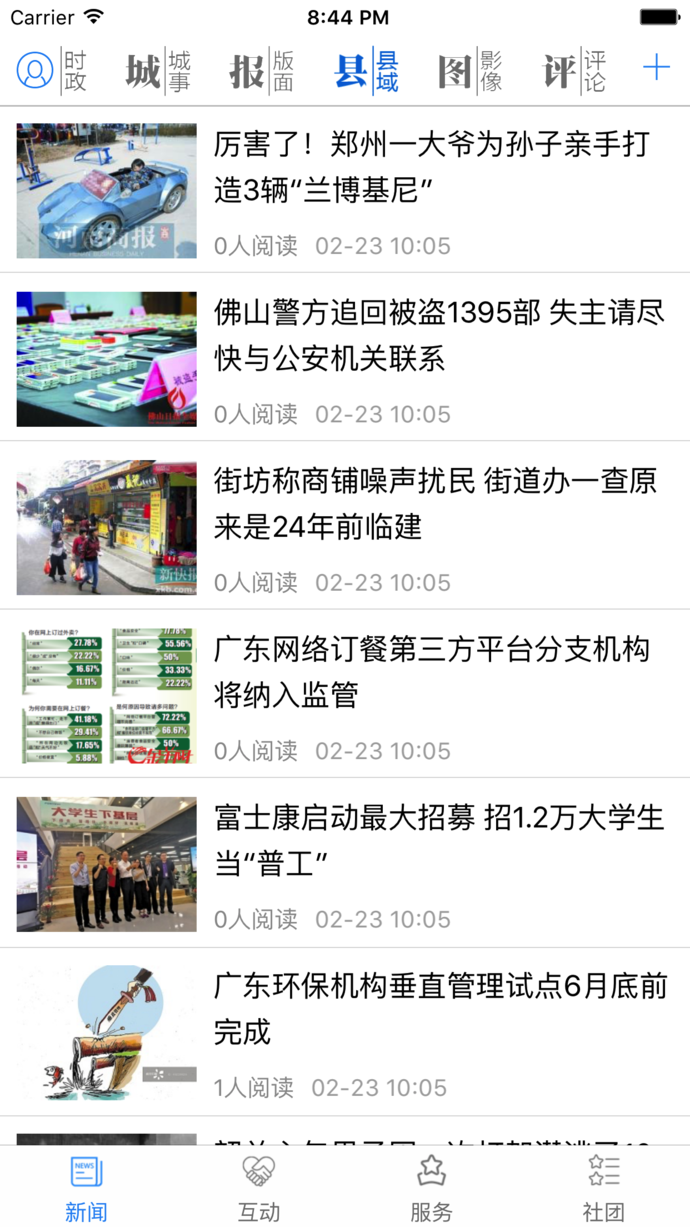Open the user profile icon
Screen dimensions: 690x1227
(x=35, y=70)
